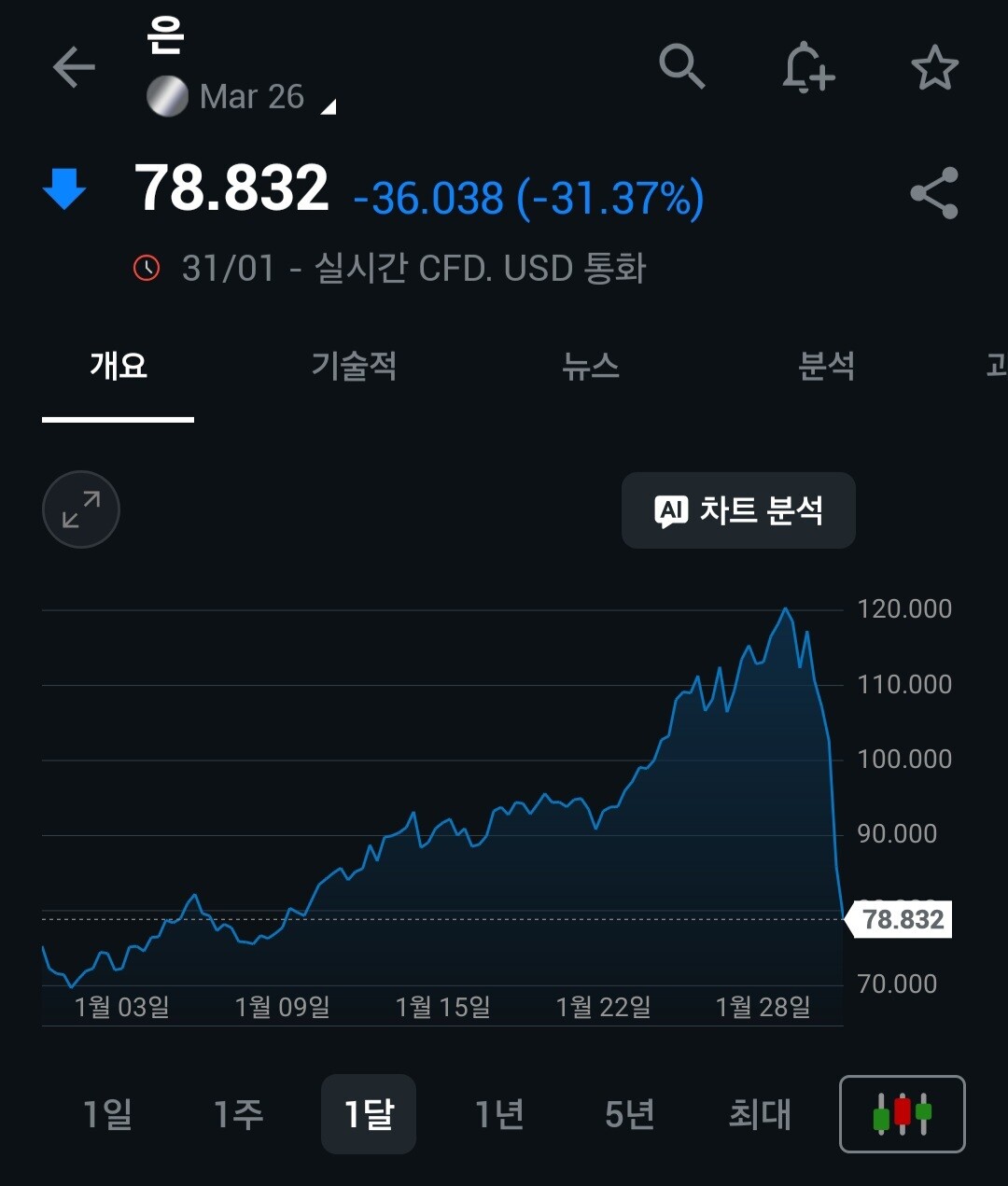View the 최대 chart range
1008x1186 pixels.
point(760,1114)
